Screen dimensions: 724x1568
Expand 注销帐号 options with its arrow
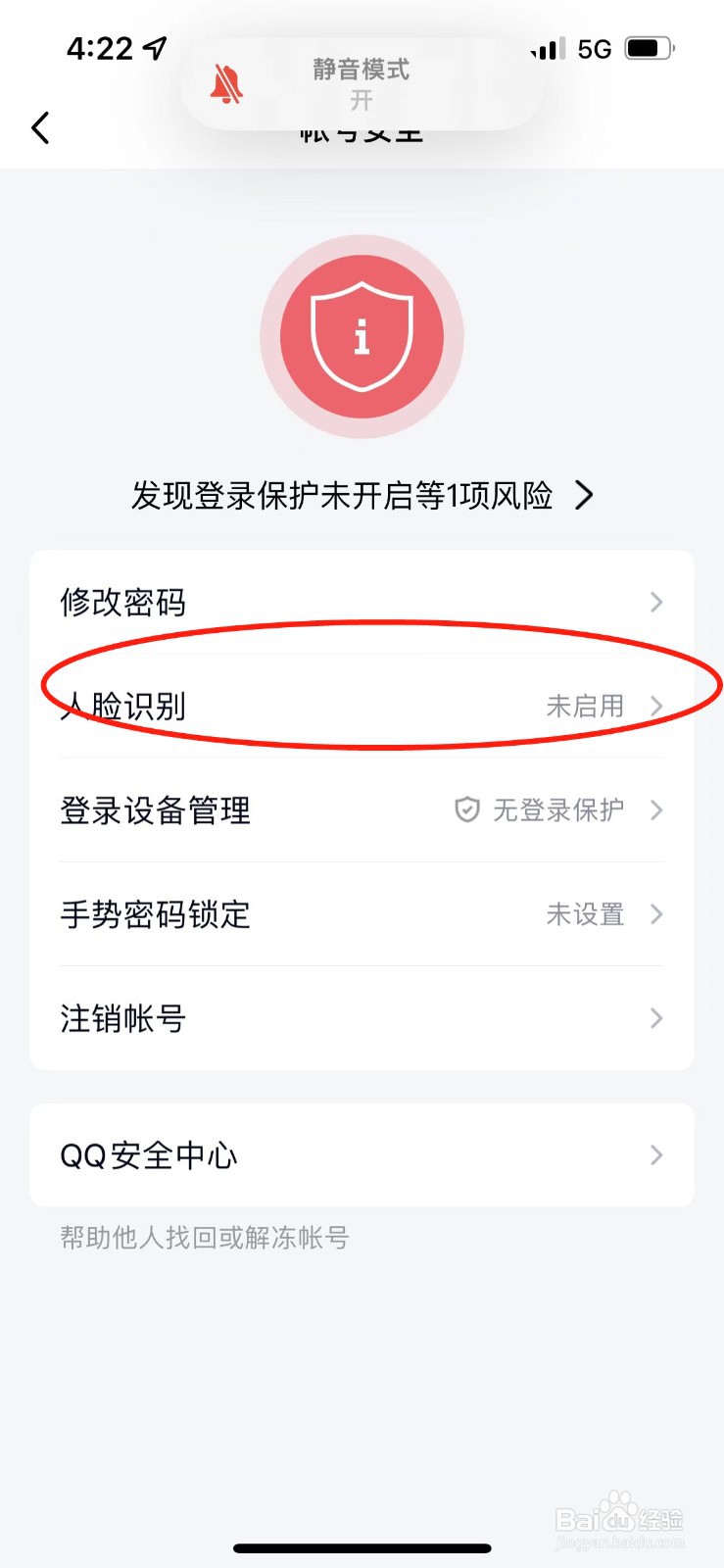pyautogui.click(x=654, y=1018)
